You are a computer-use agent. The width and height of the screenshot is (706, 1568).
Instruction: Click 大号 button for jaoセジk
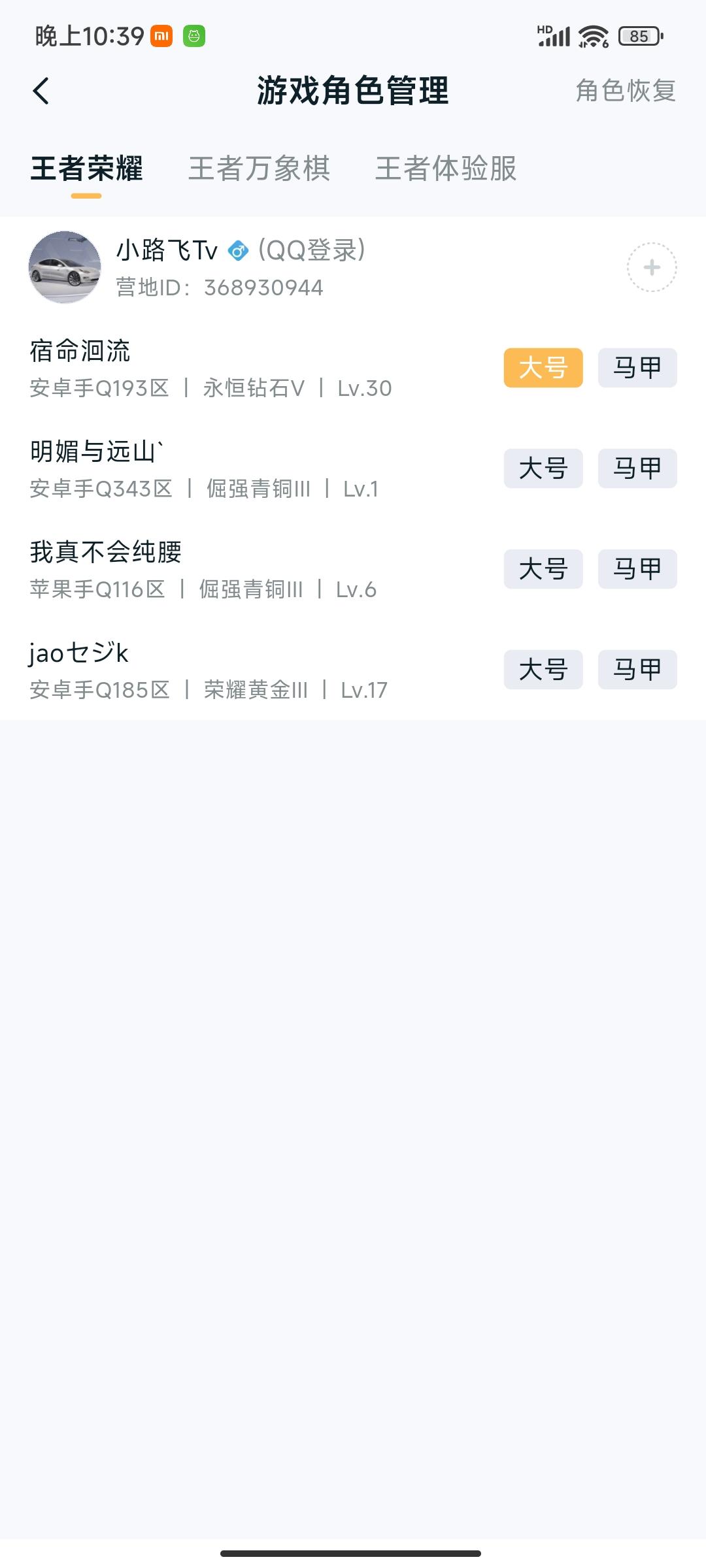[543, 670]
